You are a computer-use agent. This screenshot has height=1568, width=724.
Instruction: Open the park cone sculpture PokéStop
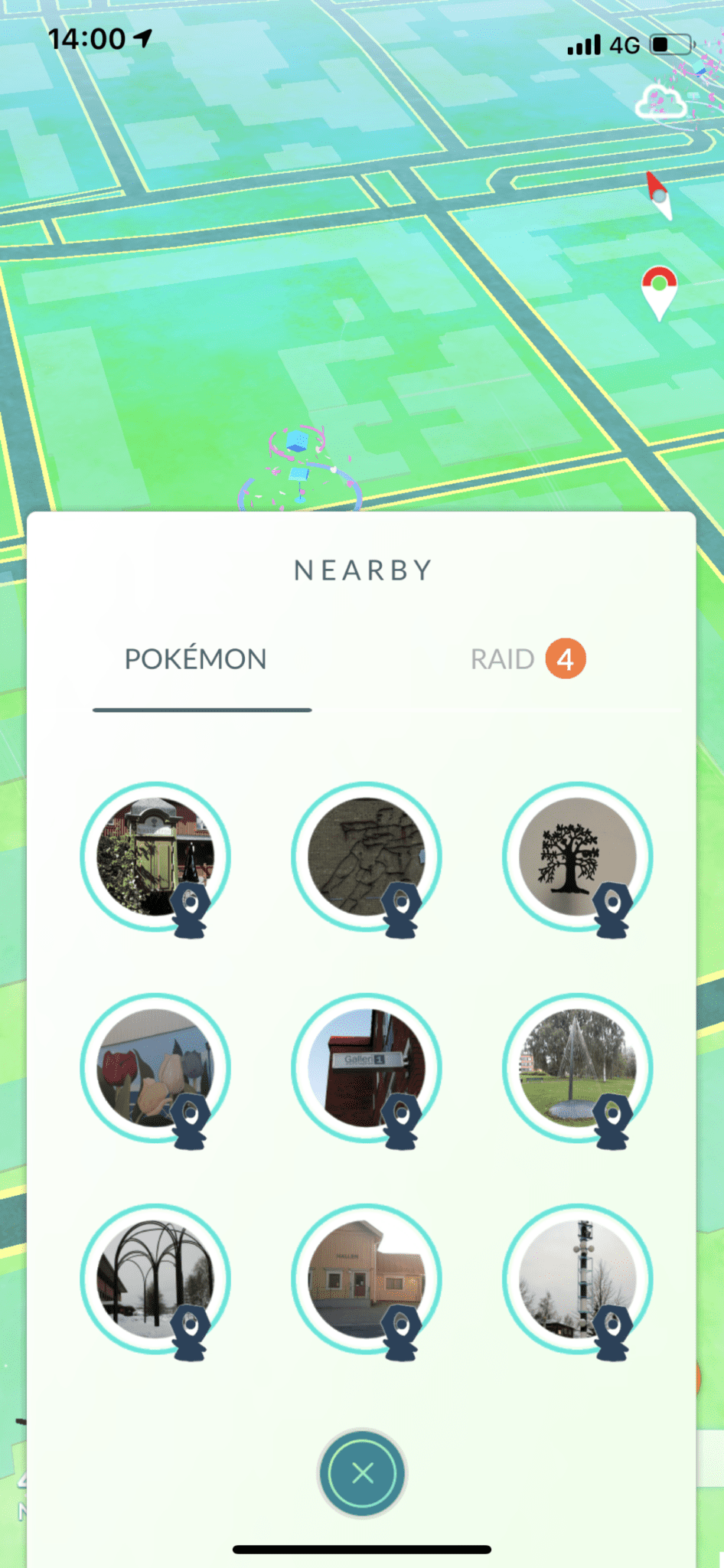coord(577,1067)
